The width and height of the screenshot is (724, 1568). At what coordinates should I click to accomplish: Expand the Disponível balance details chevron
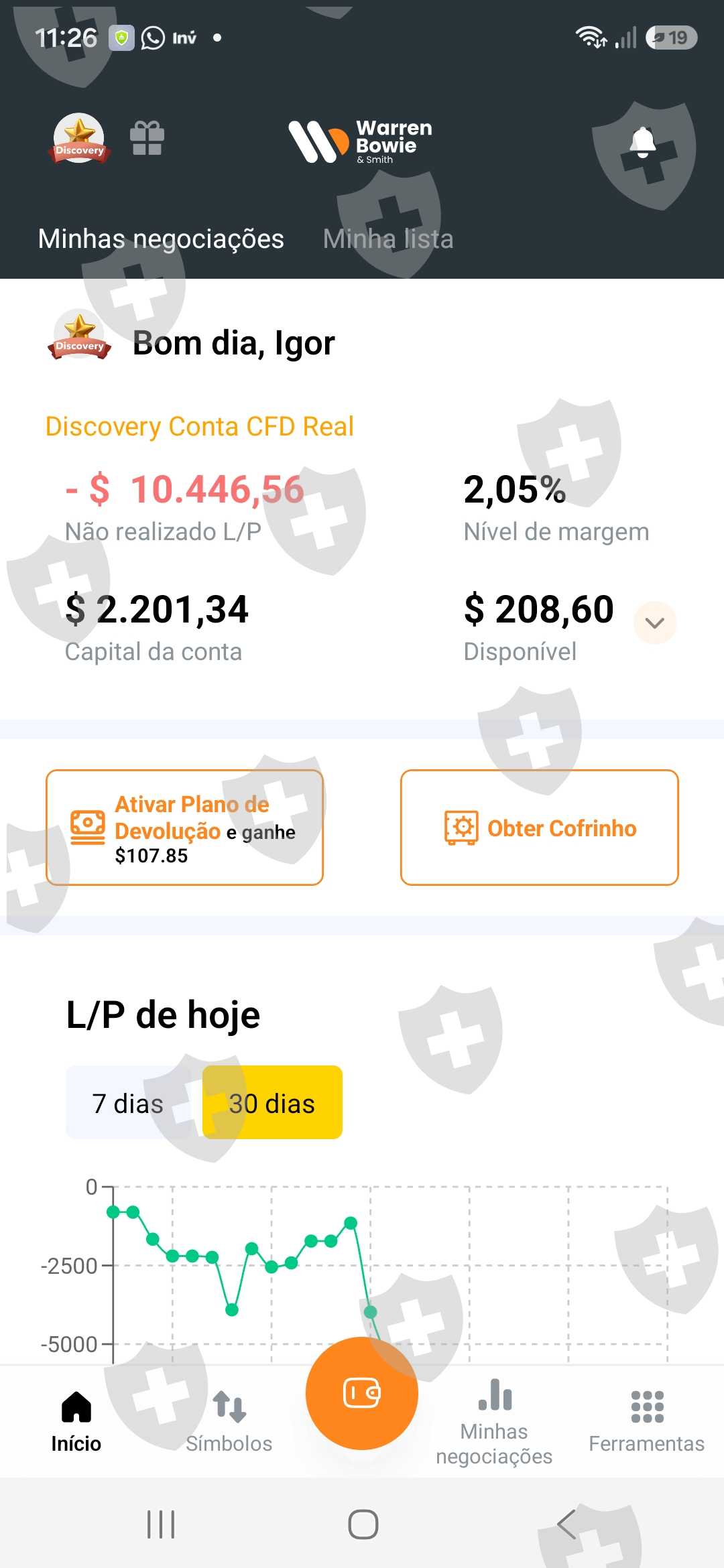coord(655,623)
